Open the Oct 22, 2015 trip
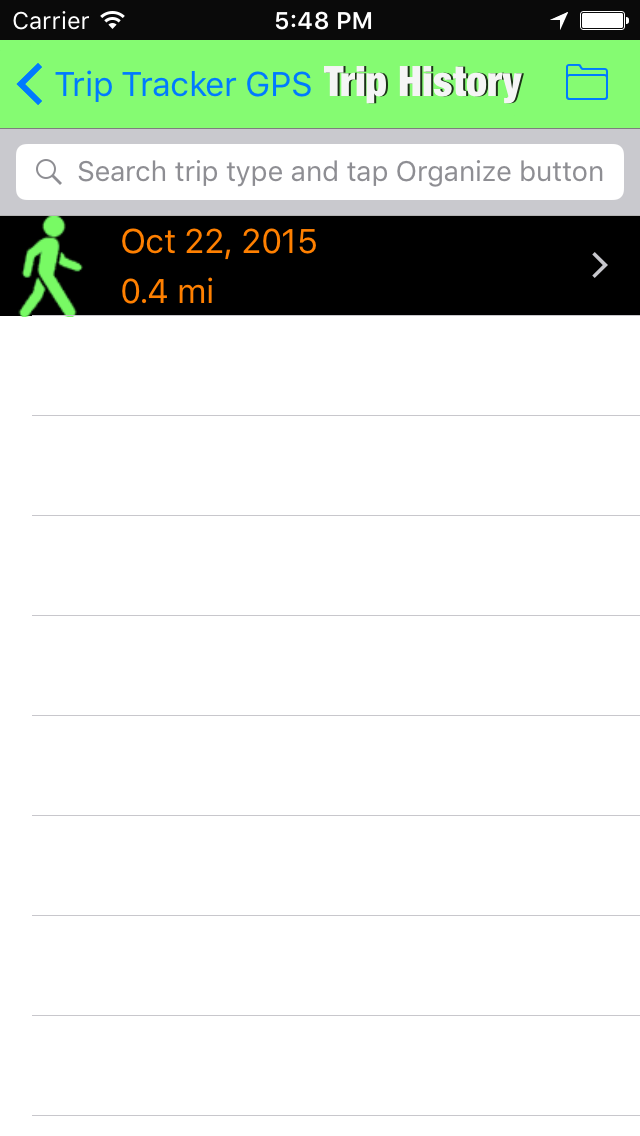 320,266
